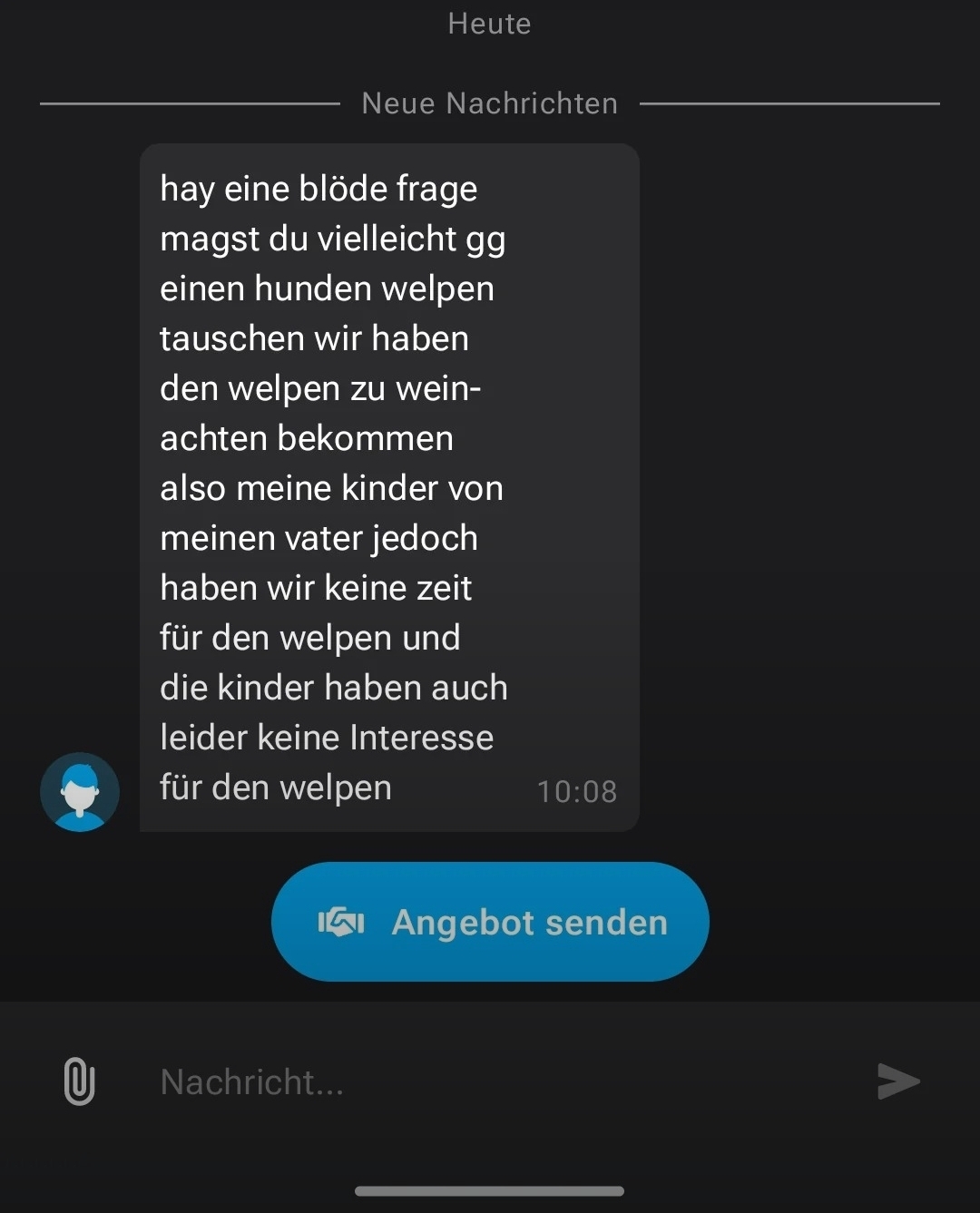
Task: Open the paperclip attachment icon
Action: click(x=80, y=1081)
